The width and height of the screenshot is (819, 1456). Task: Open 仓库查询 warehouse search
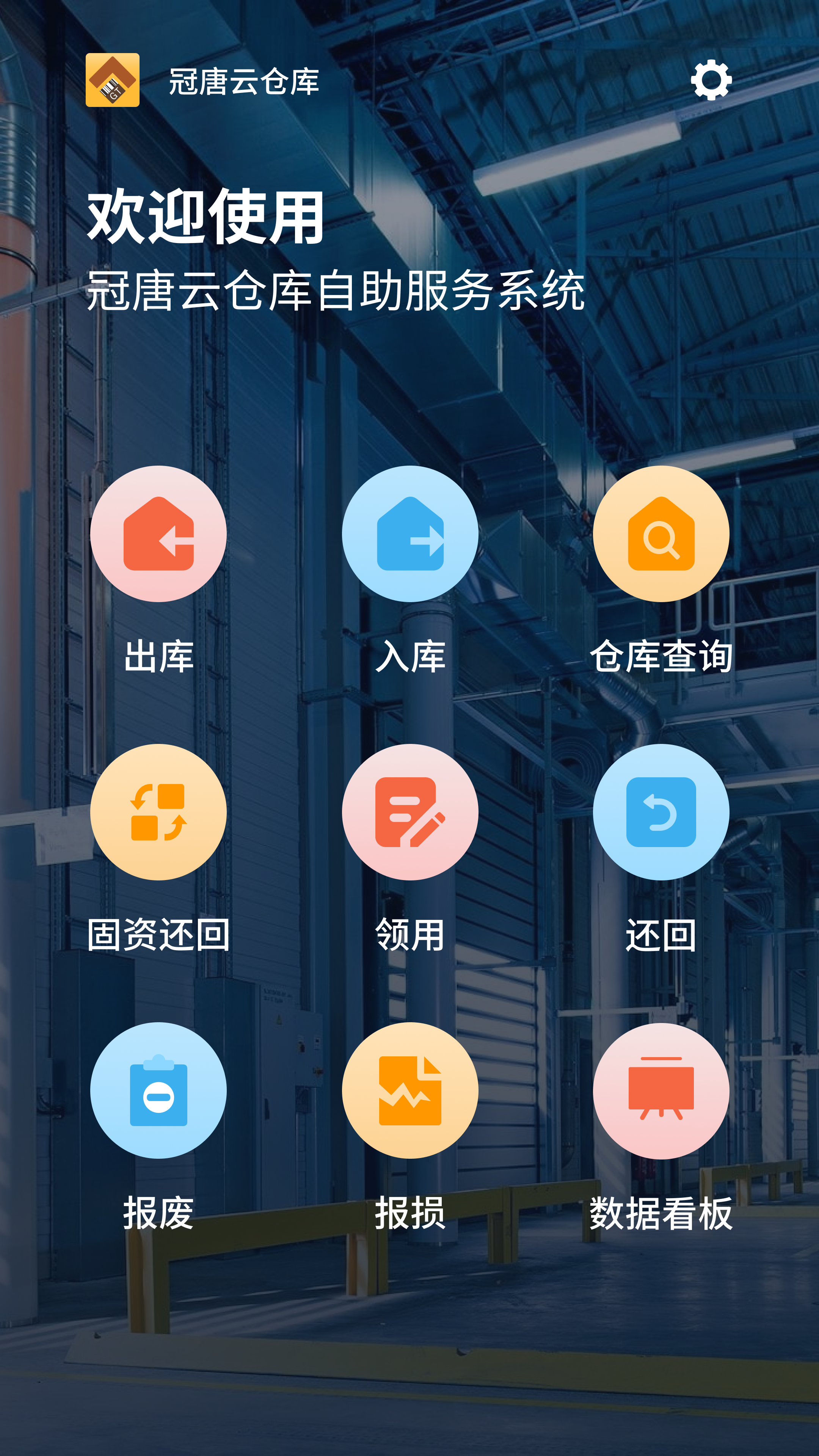tap(661, 533)
